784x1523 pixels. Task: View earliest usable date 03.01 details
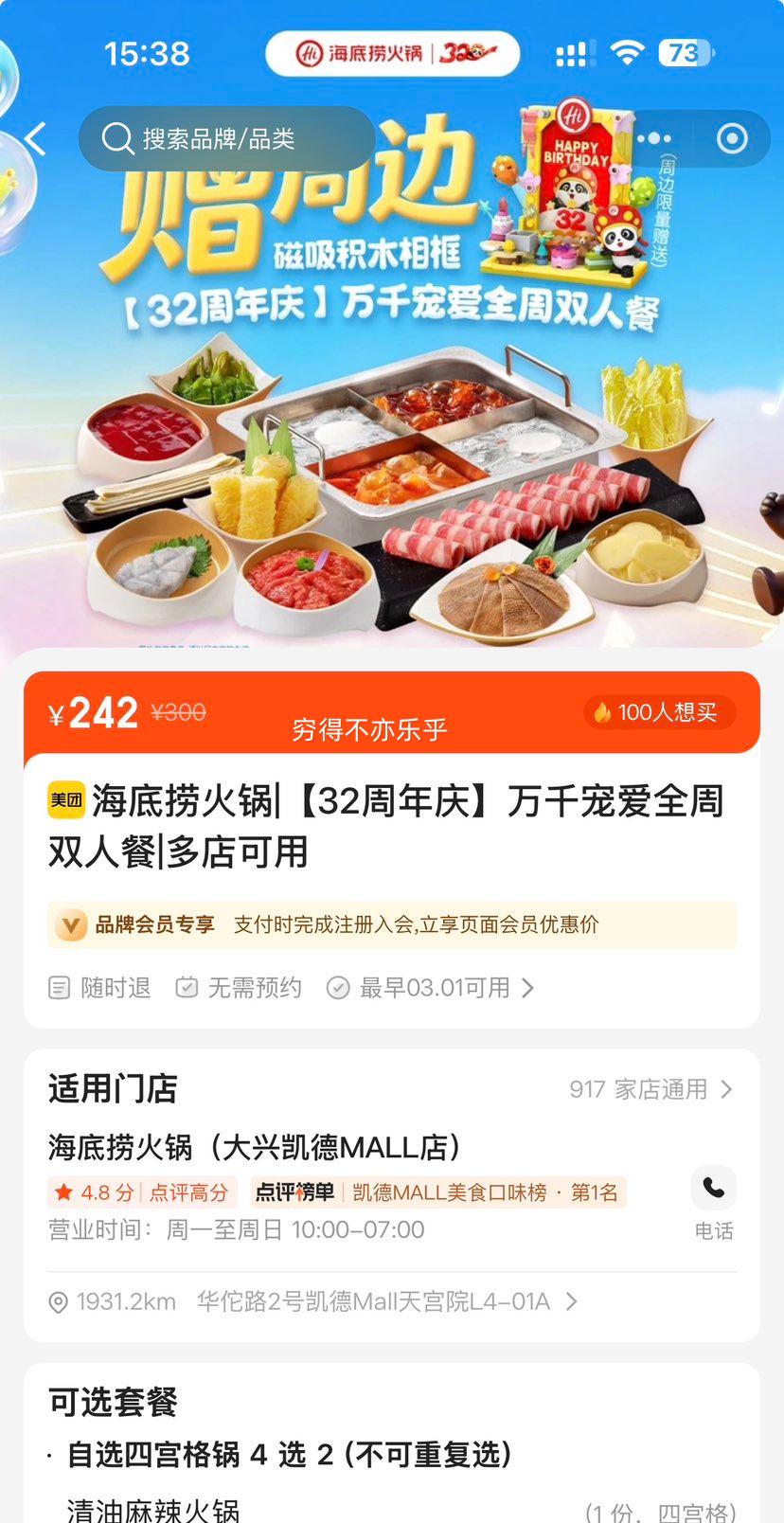432,988
